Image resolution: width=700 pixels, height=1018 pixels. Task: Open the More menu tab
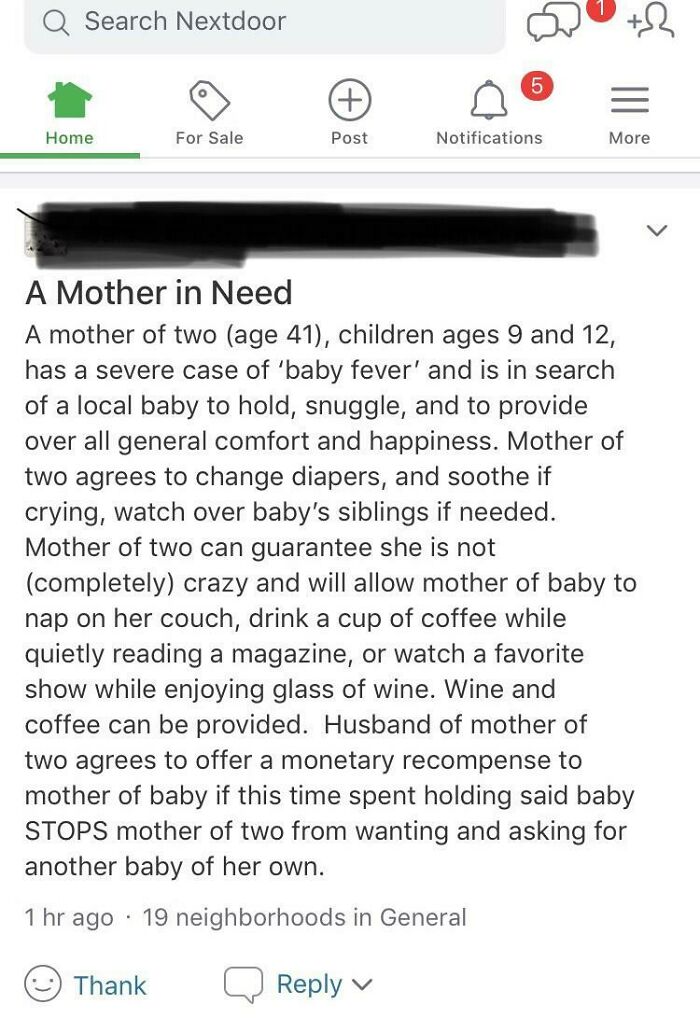tap(629, 114)
